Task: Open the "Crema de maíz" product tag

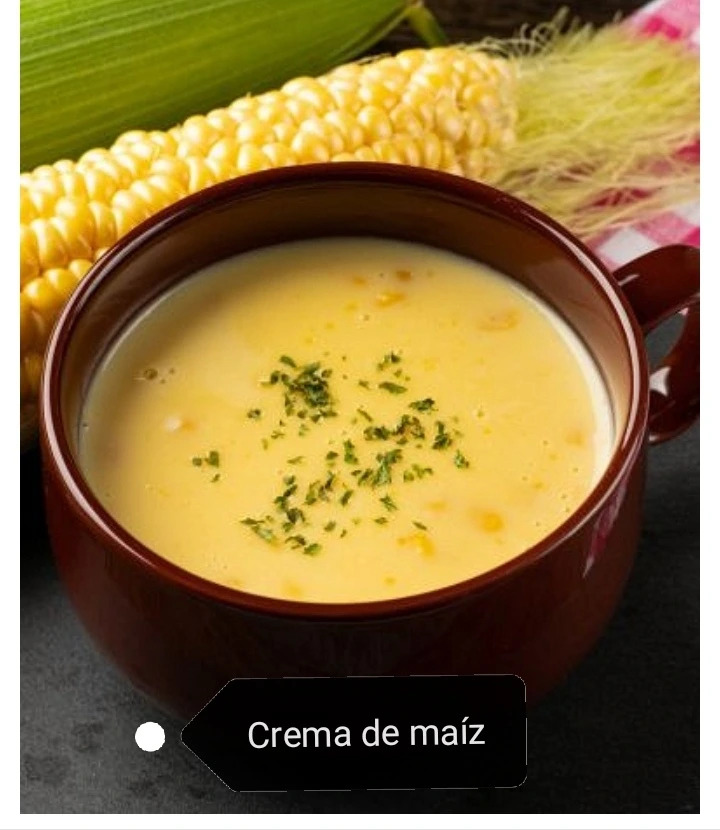Action: (x=365, y=734)
